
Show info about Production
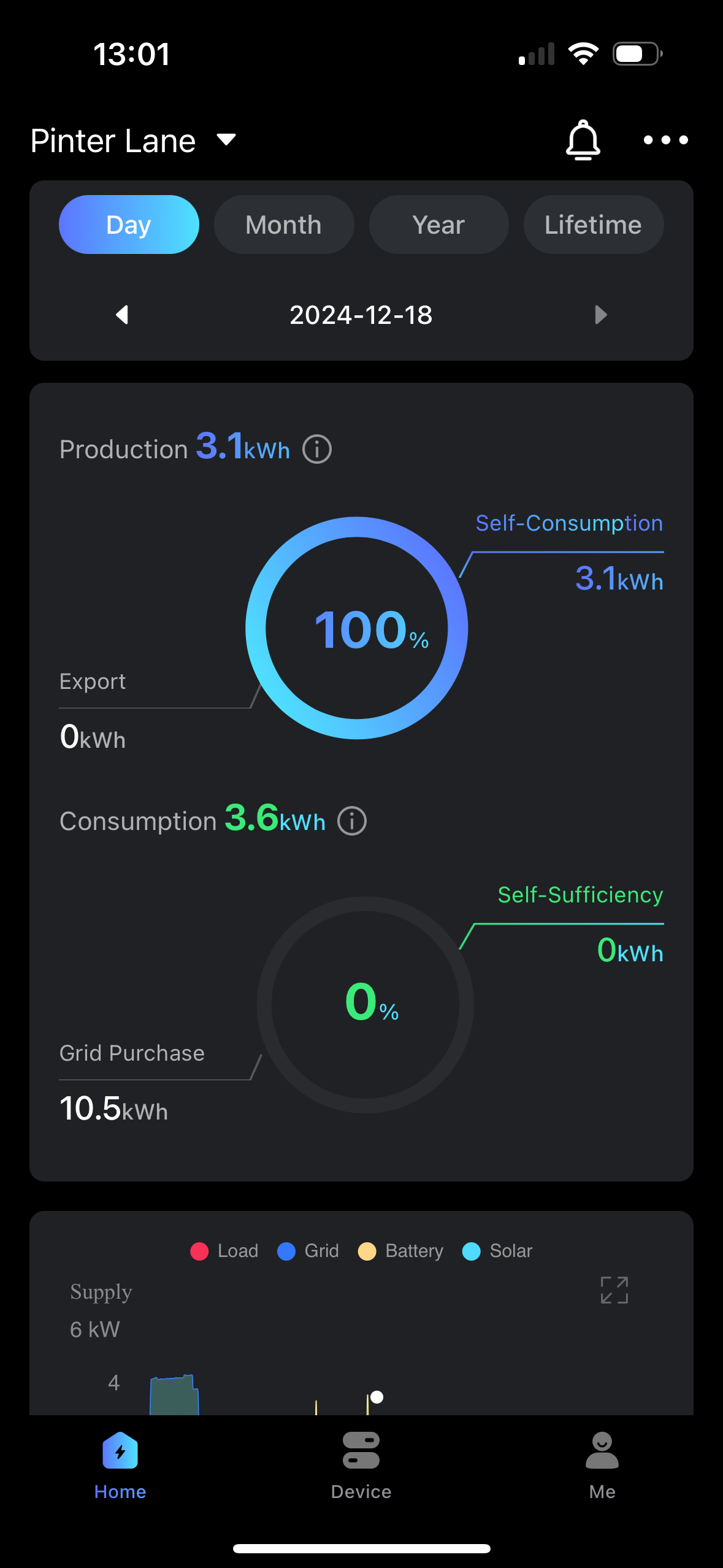pyautogui.click(x=317, y=450)
